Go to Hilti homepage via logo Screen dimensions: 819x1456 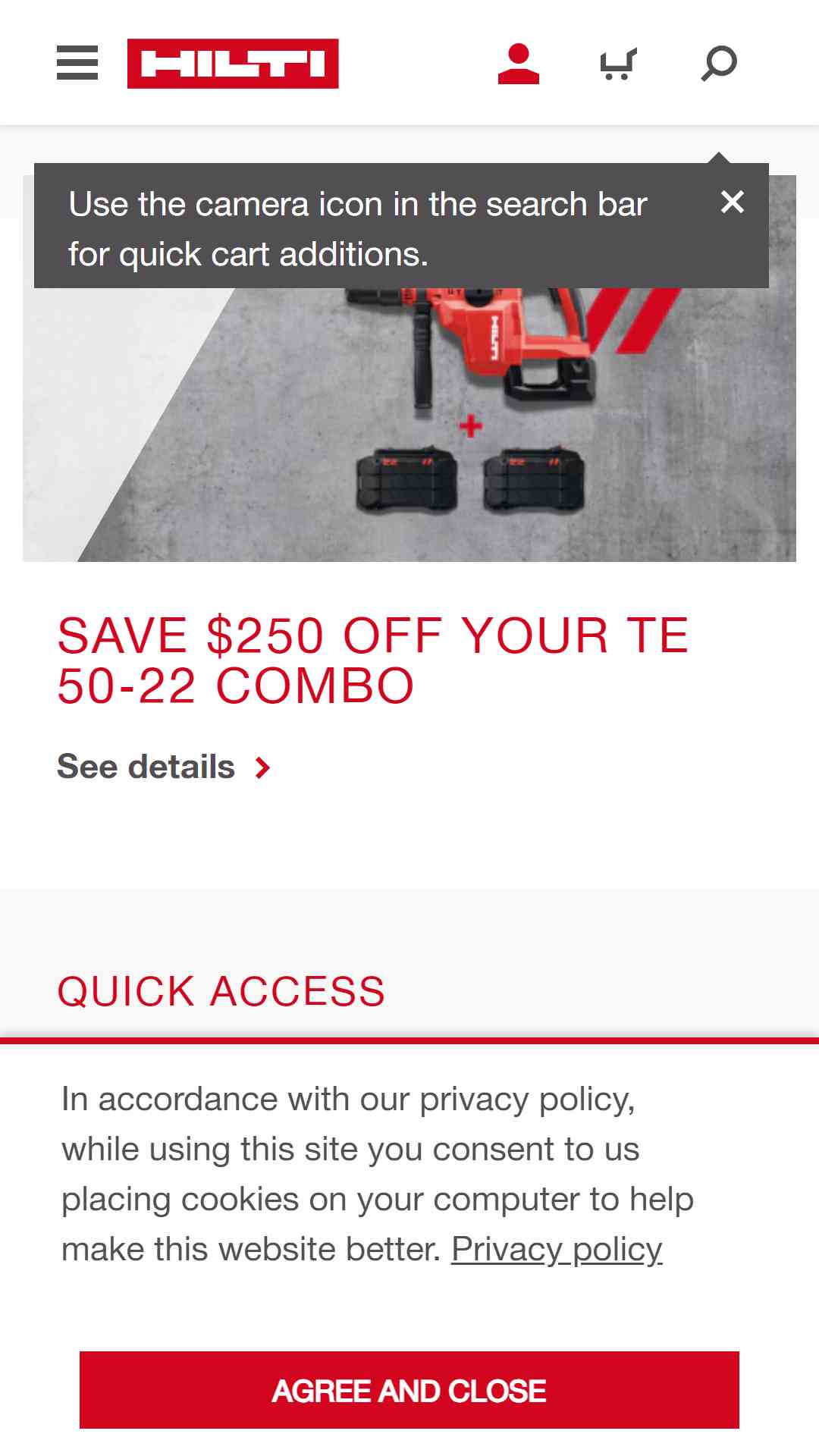pyautogui.click(x=233, y=64)
